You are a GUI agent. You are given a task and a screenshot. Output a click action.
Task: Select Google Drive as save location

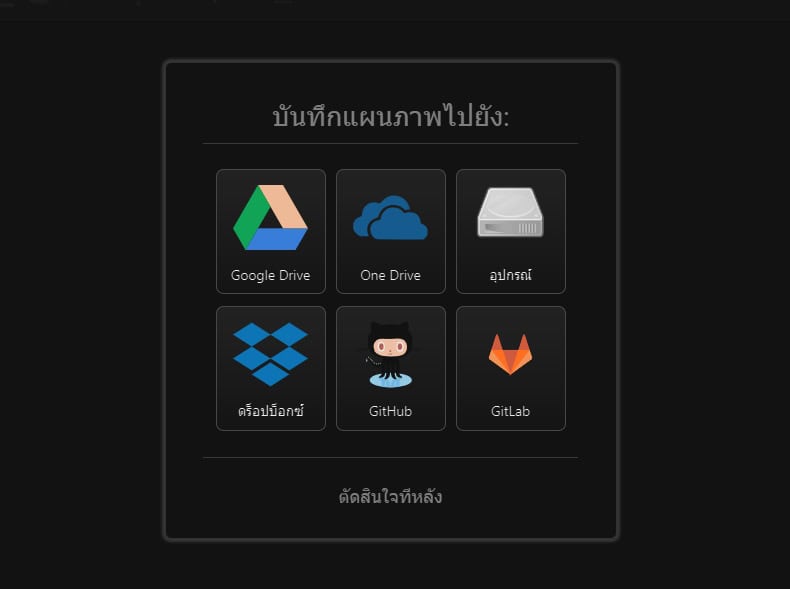(271, 231)
